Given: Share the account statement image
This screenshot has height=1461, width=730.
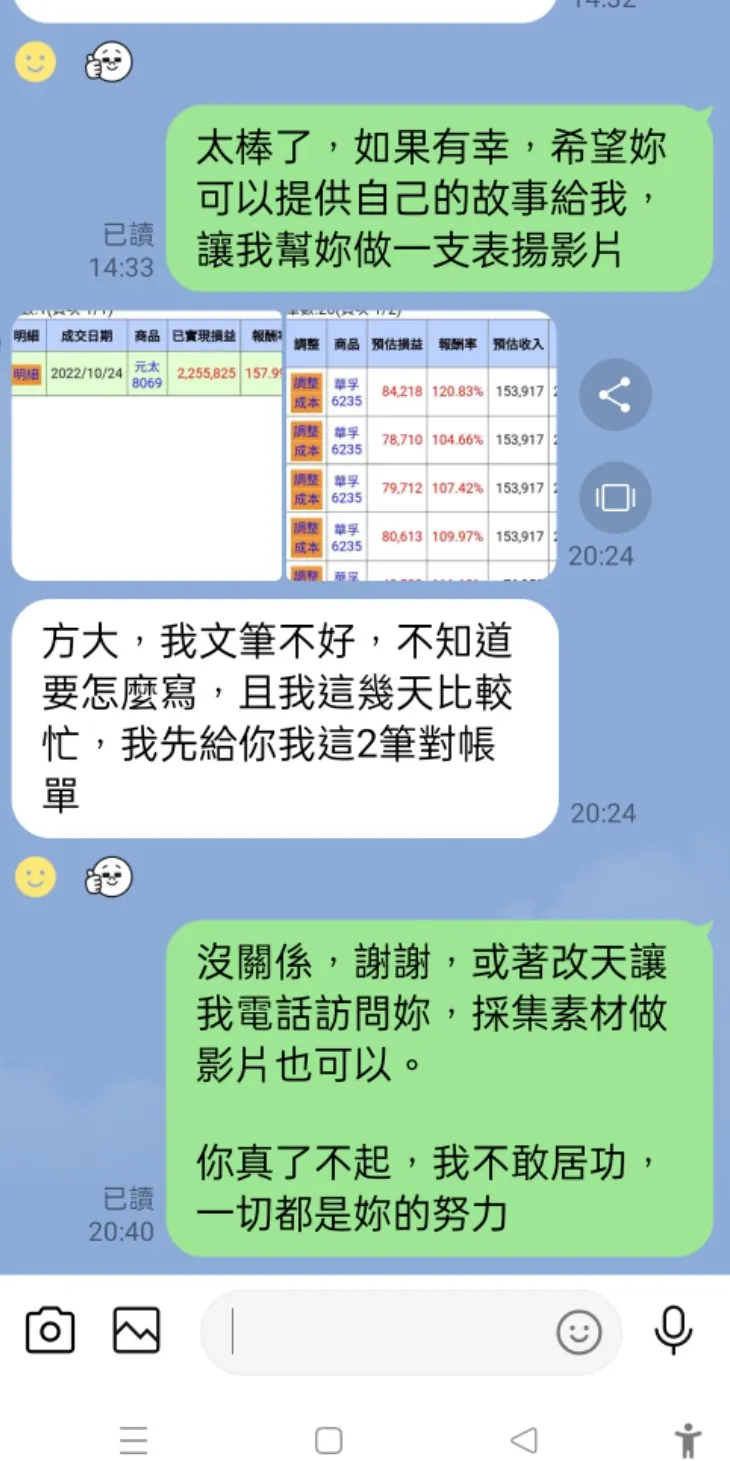Looking at the screenshot, I should (x=614, y=396).
